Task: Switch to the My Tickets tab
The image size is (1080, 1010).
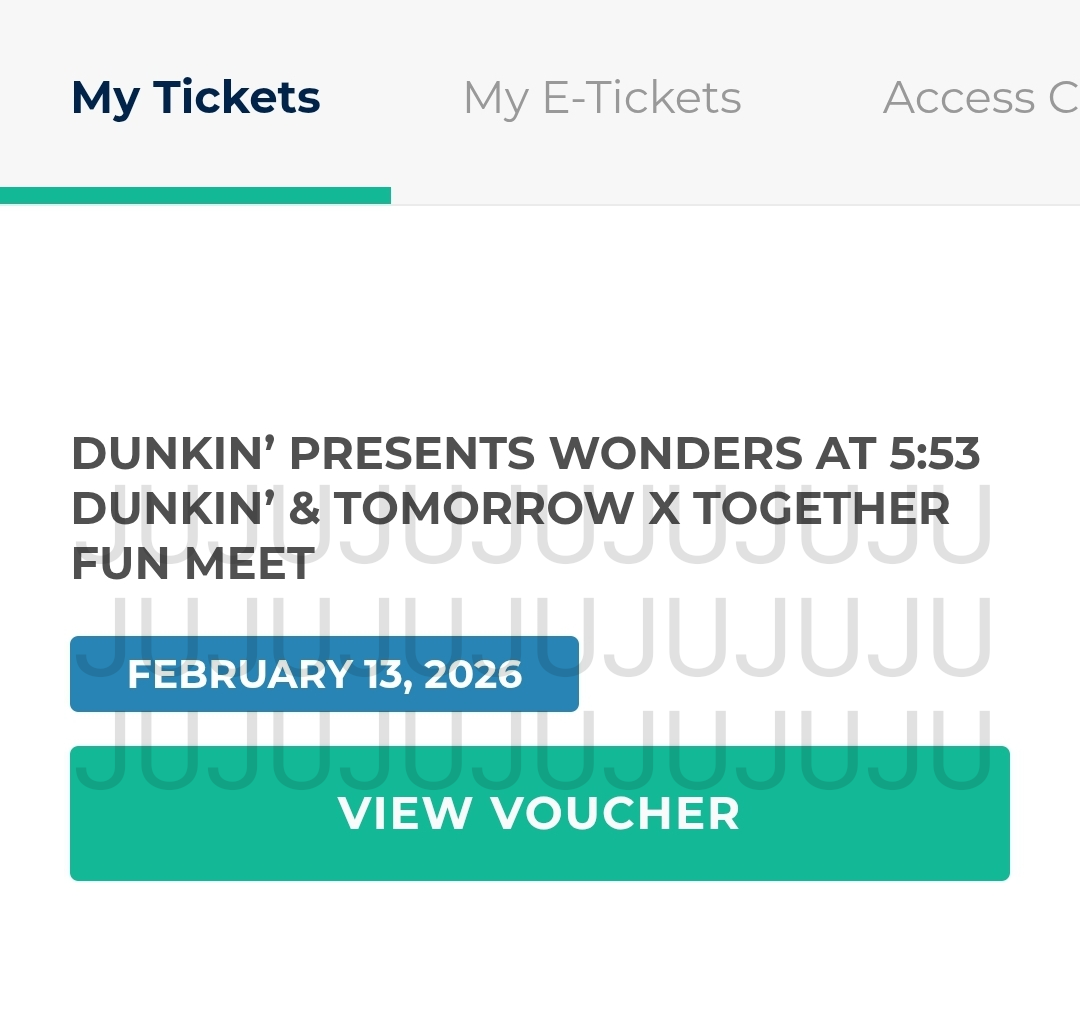Action: [196, 98]
